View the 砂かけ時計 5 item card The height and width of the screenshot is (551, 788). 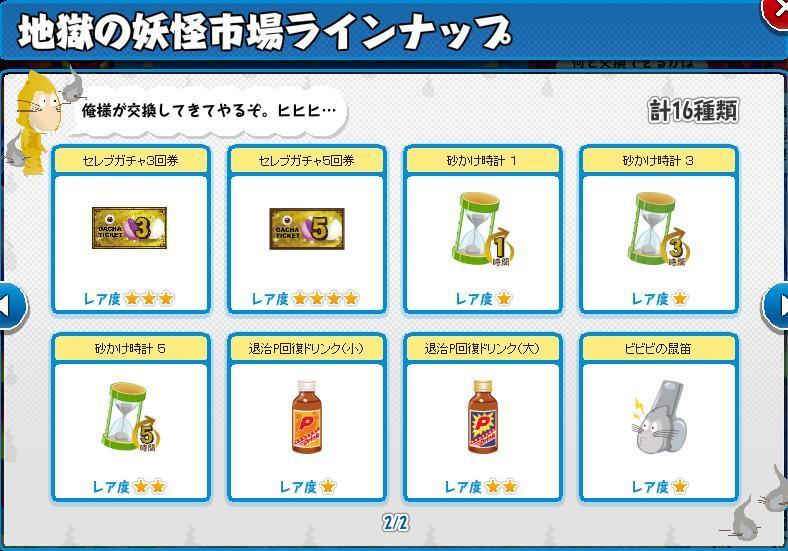tap(130, 418)
